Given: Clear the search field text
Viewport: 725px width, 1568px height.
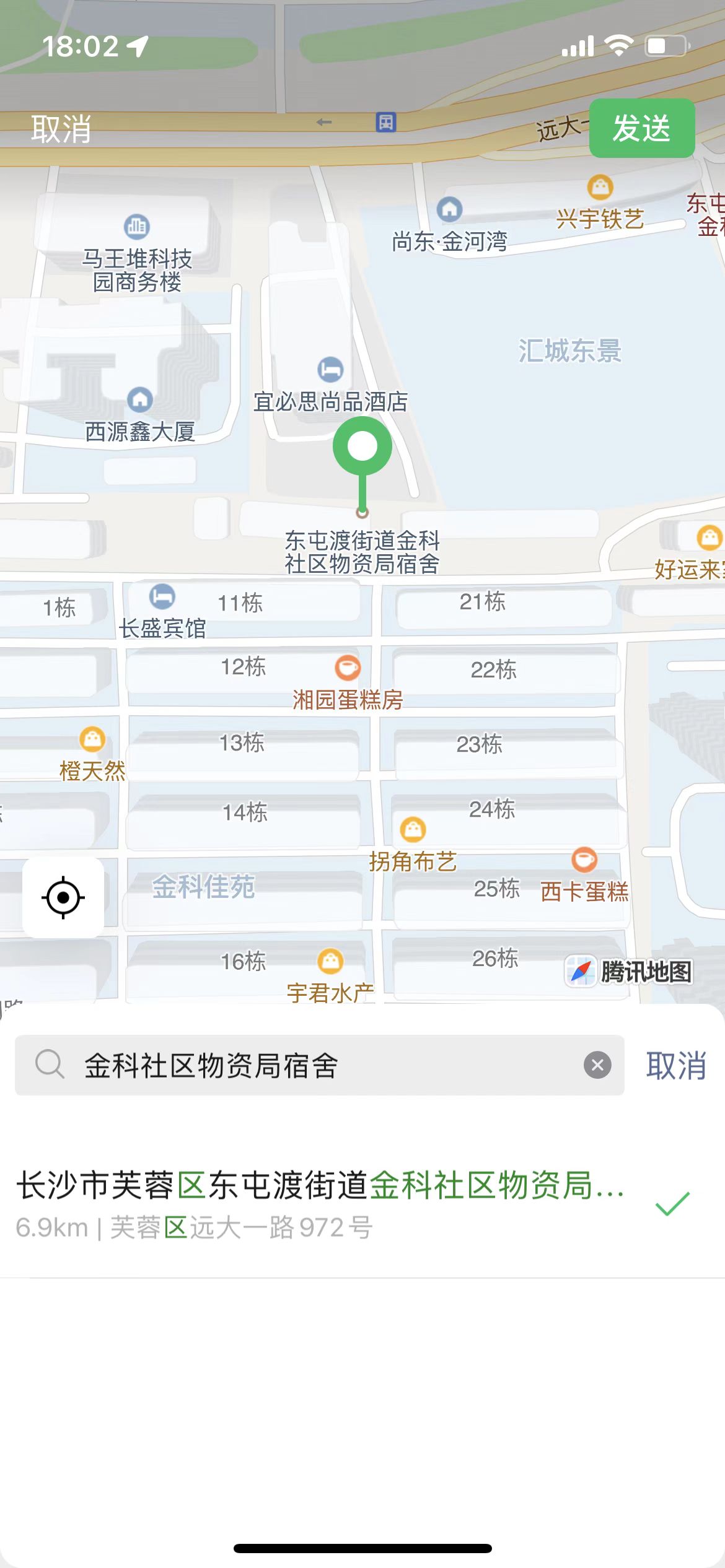Looking at the screenshot, I should pos(597,1065).
